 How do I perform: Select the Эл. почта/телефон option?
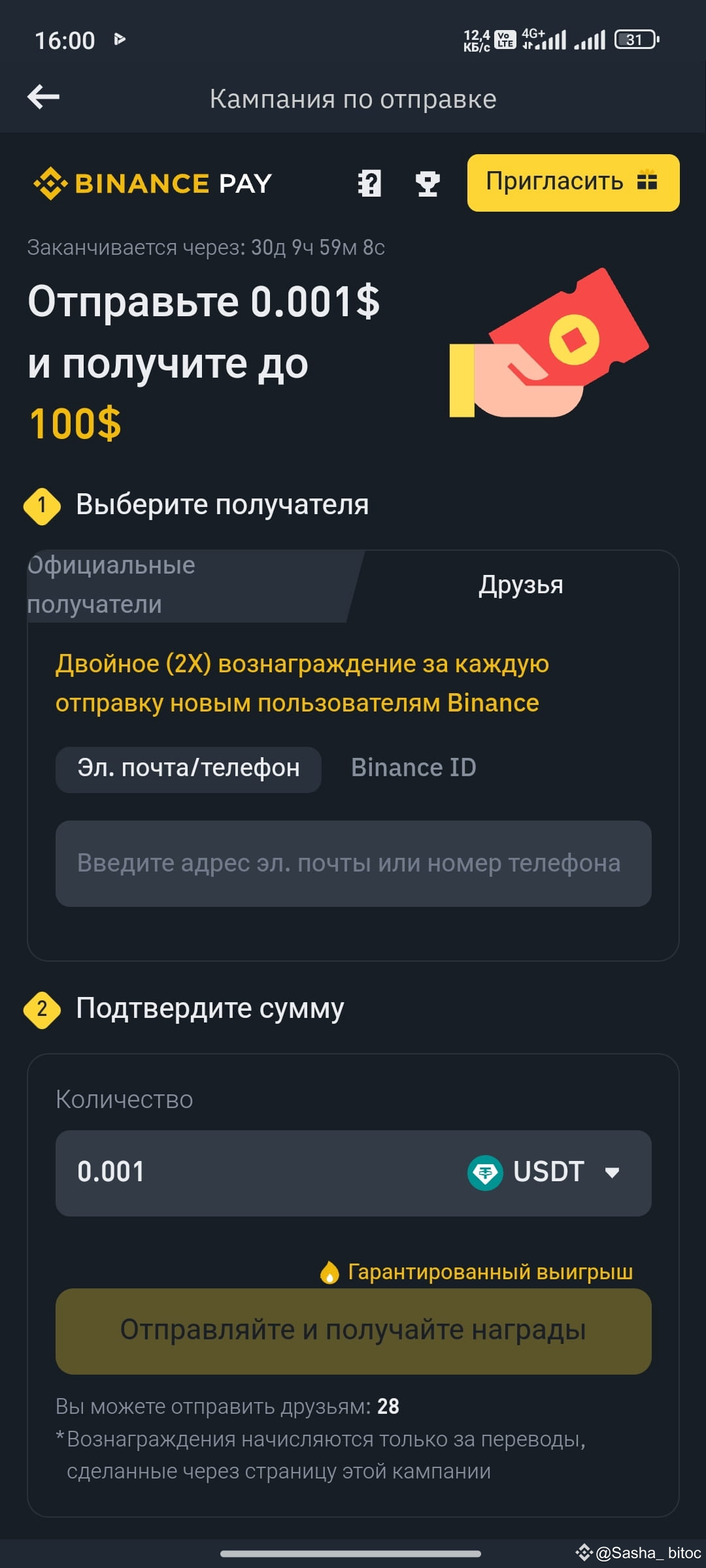187,768
